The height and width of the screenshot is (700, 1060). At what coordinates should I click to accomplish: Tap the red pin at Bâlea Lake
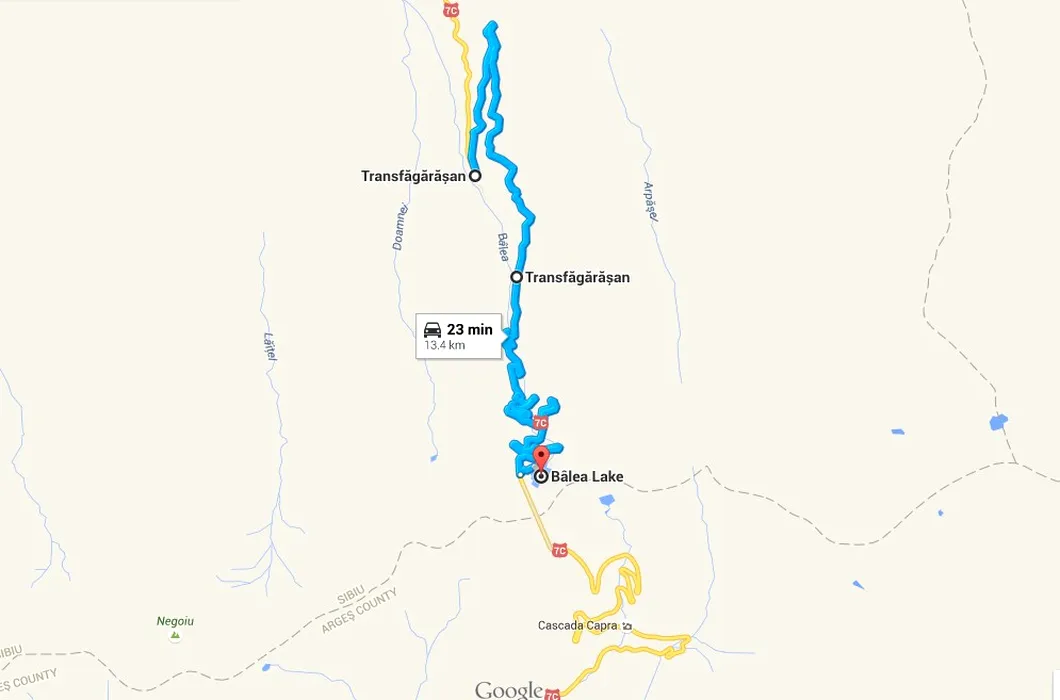pos(540,457)
